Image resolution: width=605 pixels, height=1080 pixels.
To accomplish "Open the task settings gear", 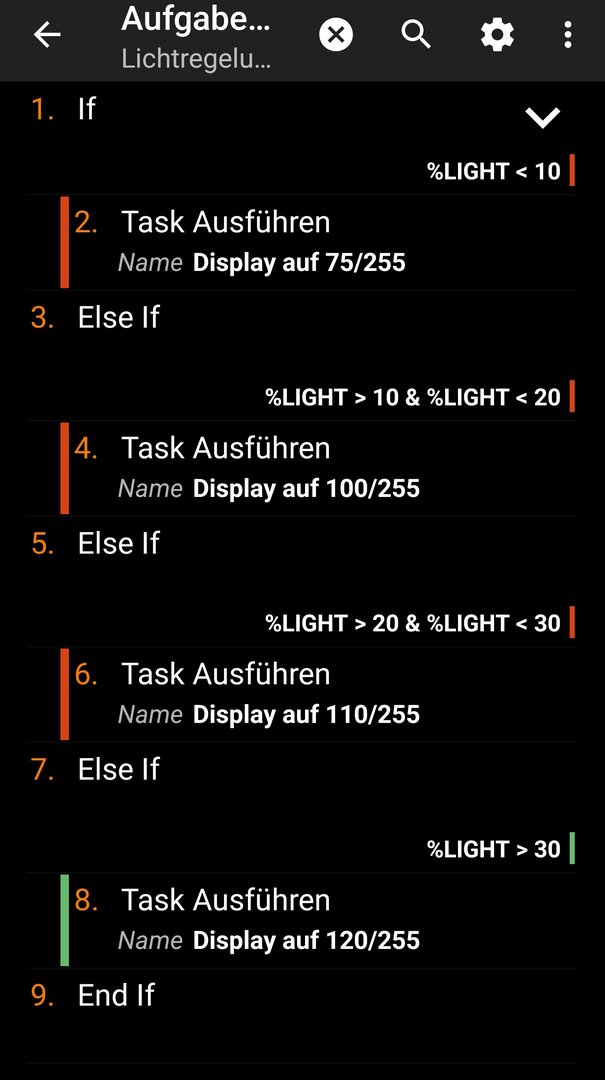I will click(x=497, y=34).
